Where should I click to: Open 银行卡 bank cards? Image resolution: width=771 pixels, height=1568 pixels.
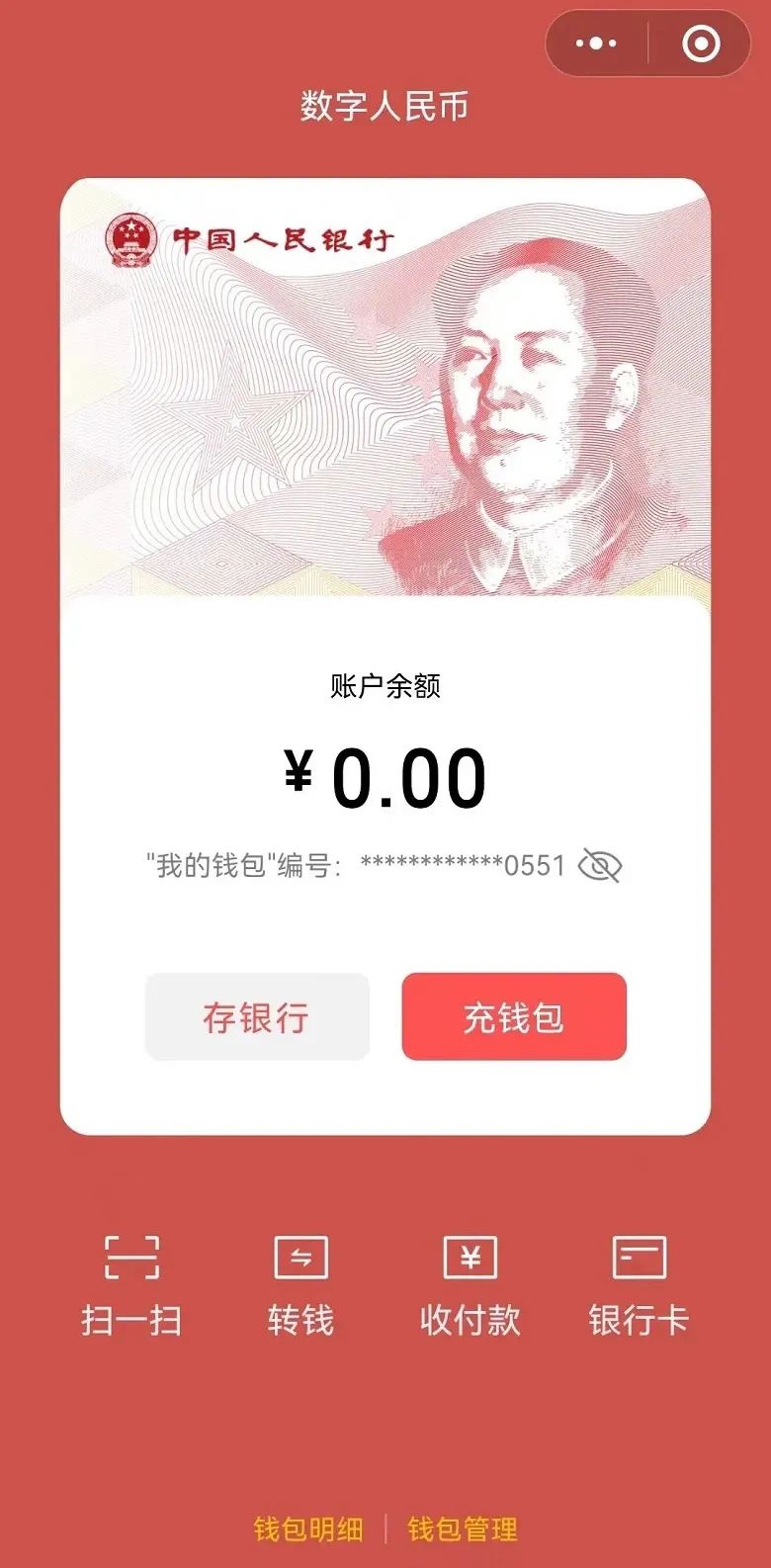pos(639,1284)
